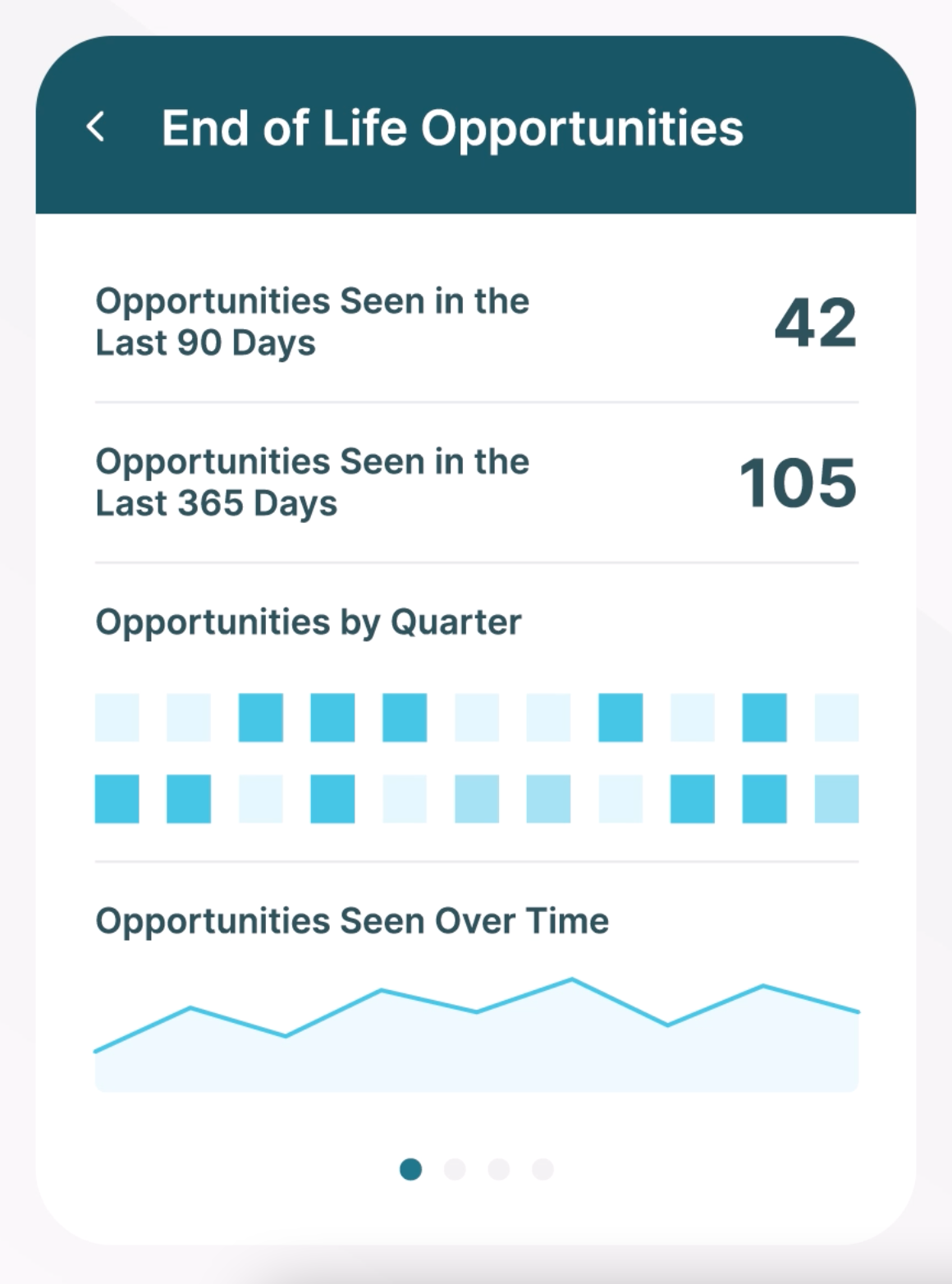Viewport: 952px width, 1284px height.
Task: Tap the End of Life Opportunities title
Action: pos(455,127)
